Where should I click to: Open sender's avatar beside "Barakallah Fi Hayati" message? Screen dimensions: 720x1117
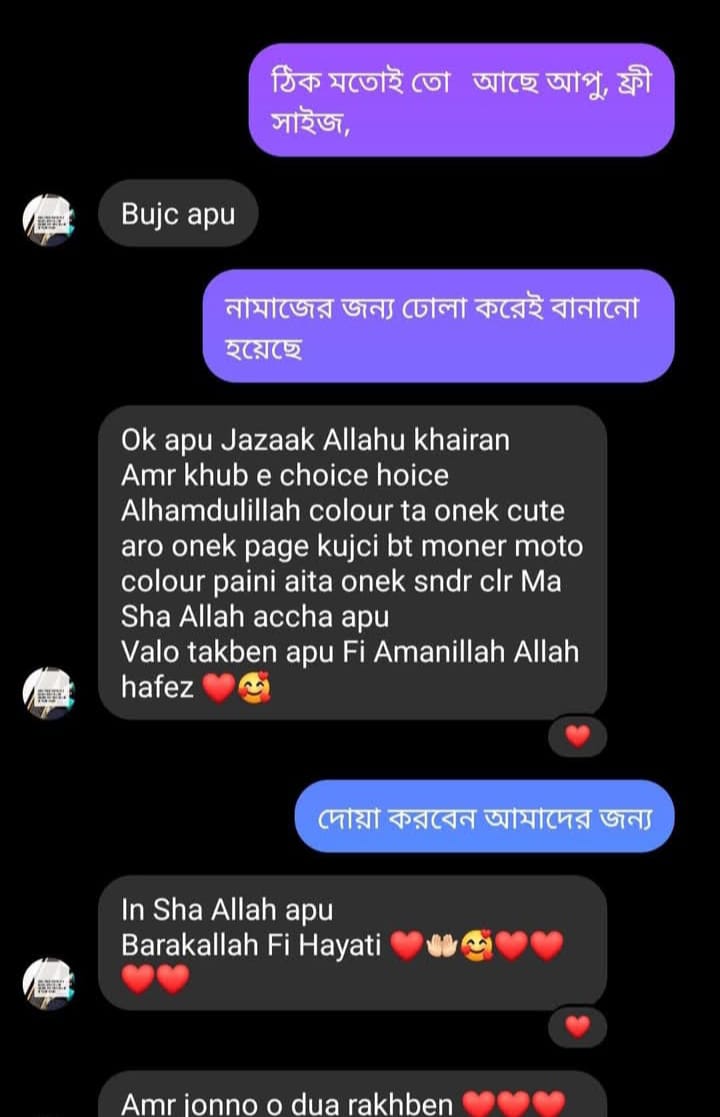coord(49,982)
